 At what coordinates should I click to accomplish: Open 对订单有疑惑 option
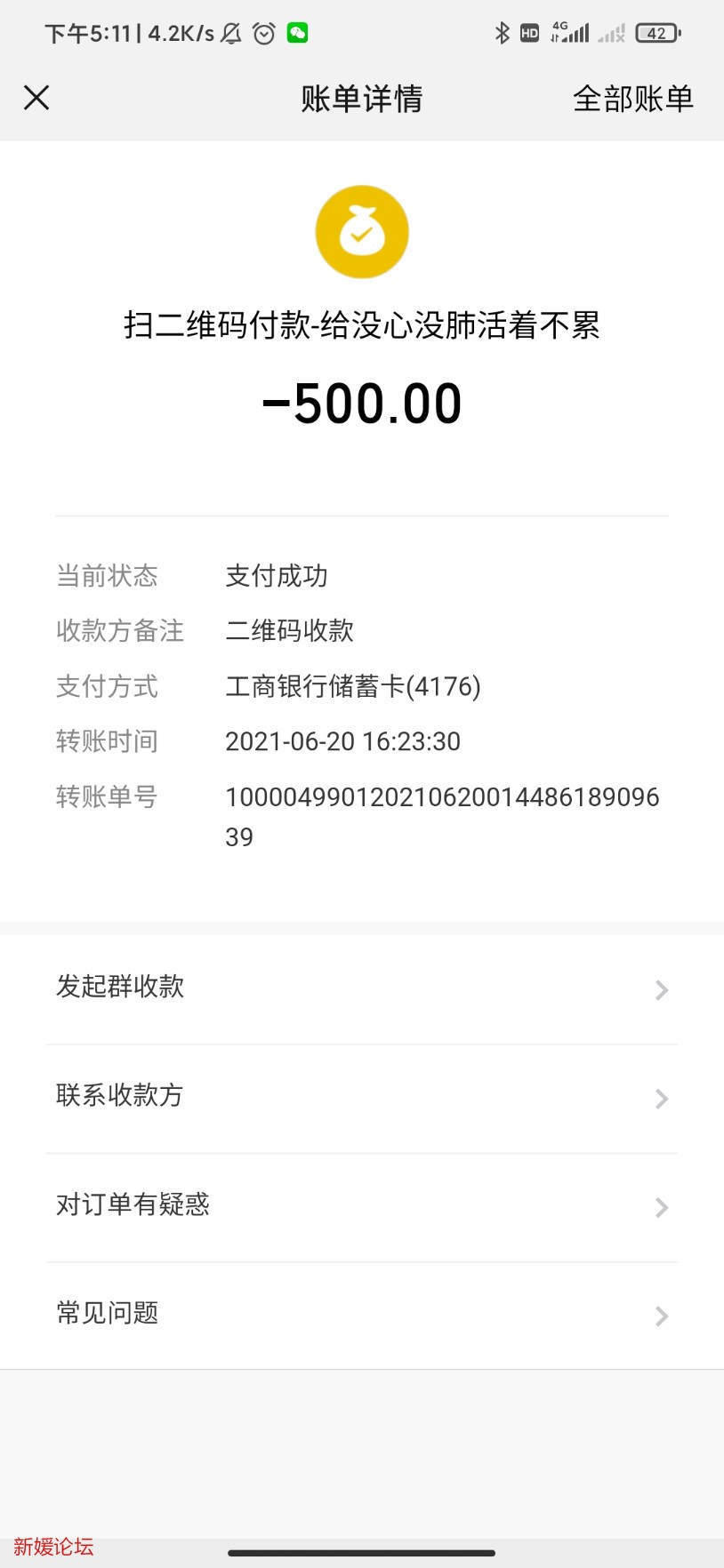coord(132,1206)
